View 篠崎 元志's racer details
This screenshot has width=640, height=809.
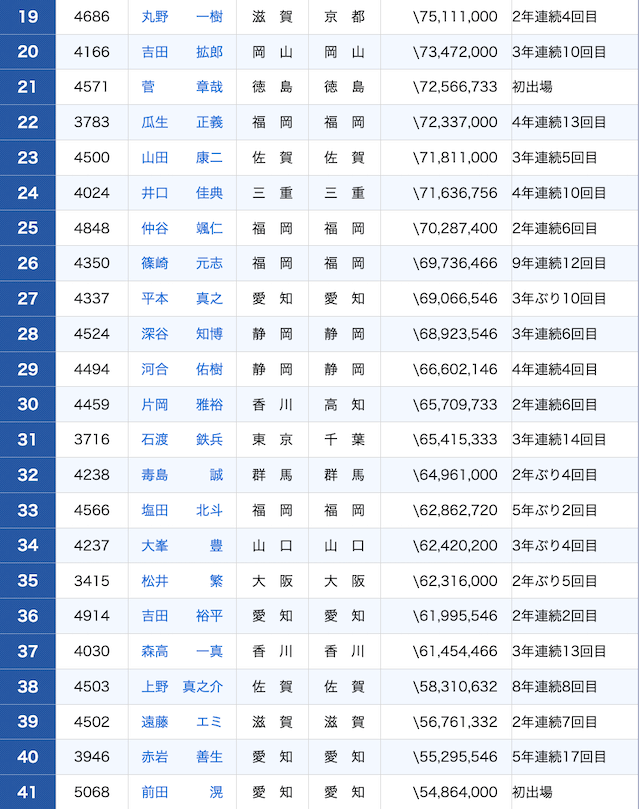point(182,263)
